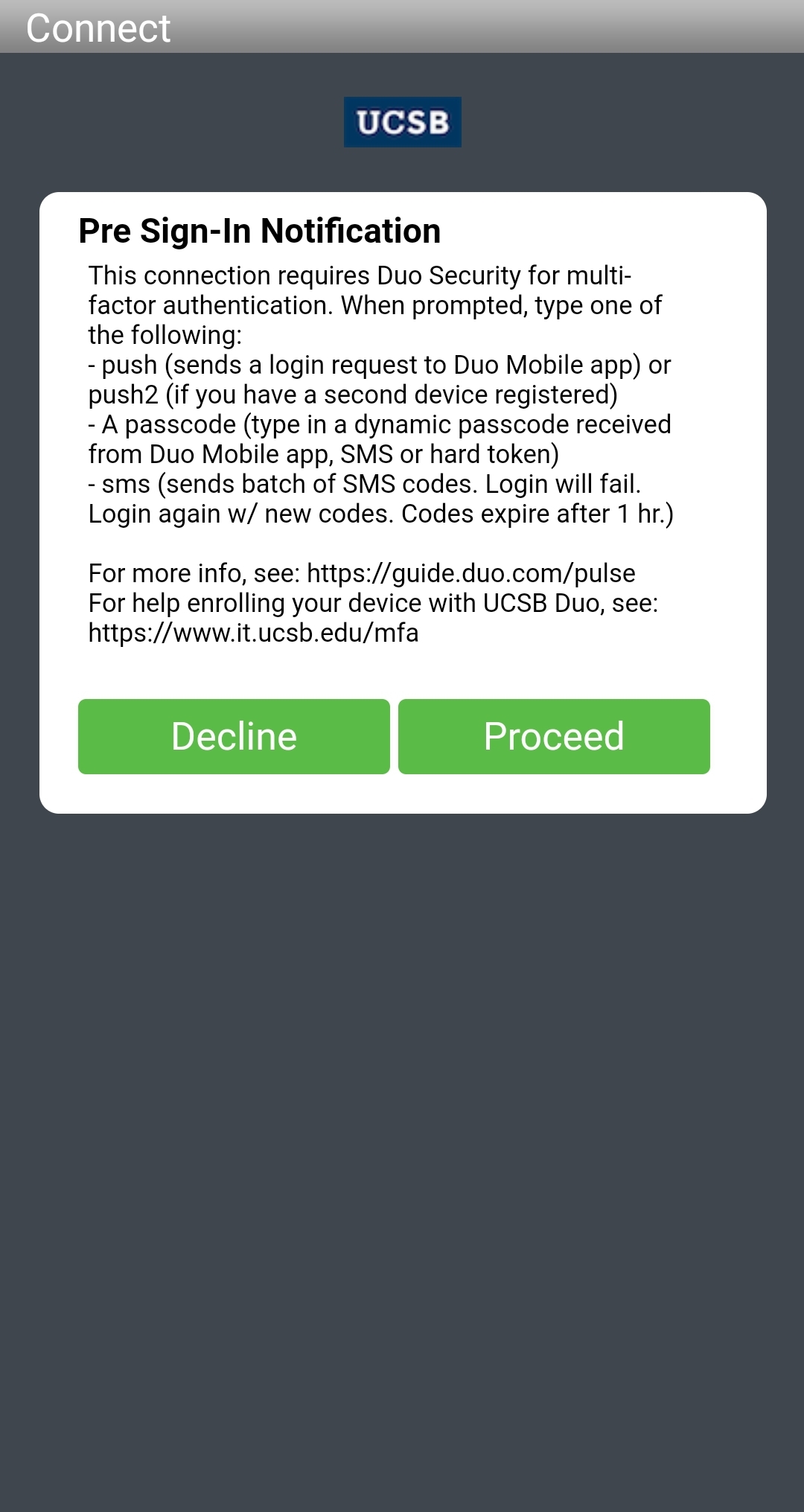Image resolution: width=804 pixels, height=1512 pixels.
Task: Select the Pre Sign-In Notification heading
Action: (x=259, y=231)
